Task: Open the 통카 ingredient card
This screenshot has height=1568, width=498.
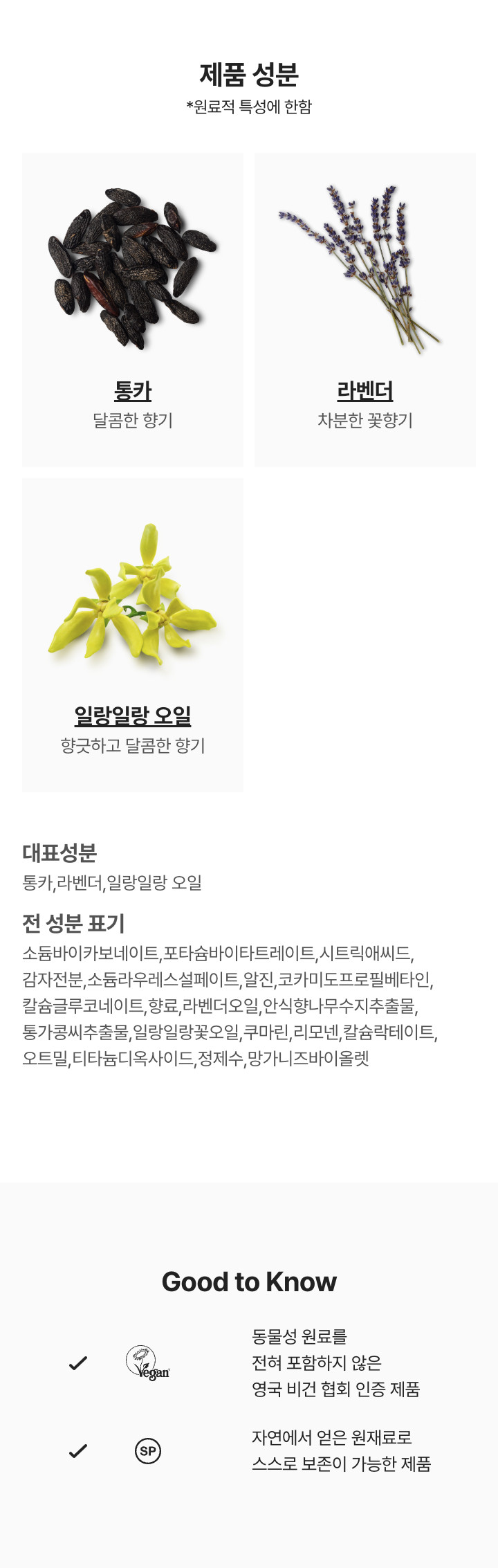Action: point(133,310)
